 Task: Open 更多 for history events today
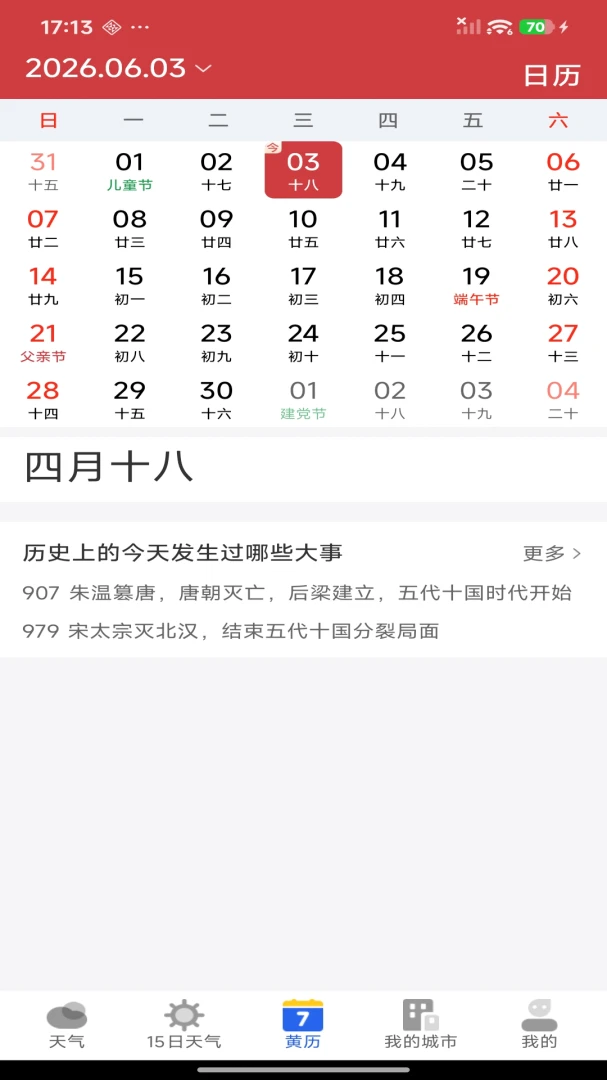point(553,553)
